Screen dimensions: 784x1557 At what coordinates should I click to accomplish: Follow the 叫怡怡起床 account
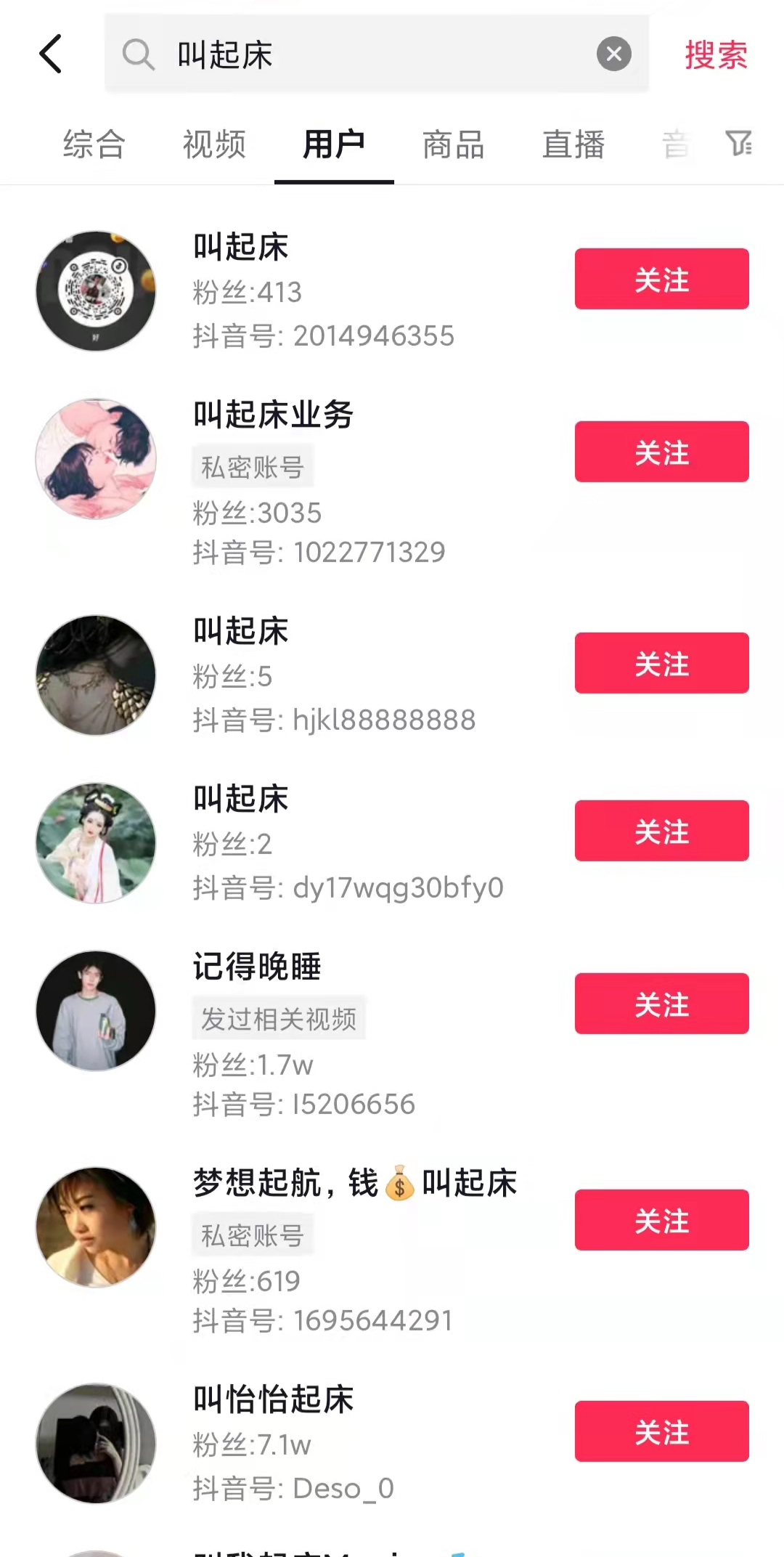pyautogui.click(x=661, y=1431)
